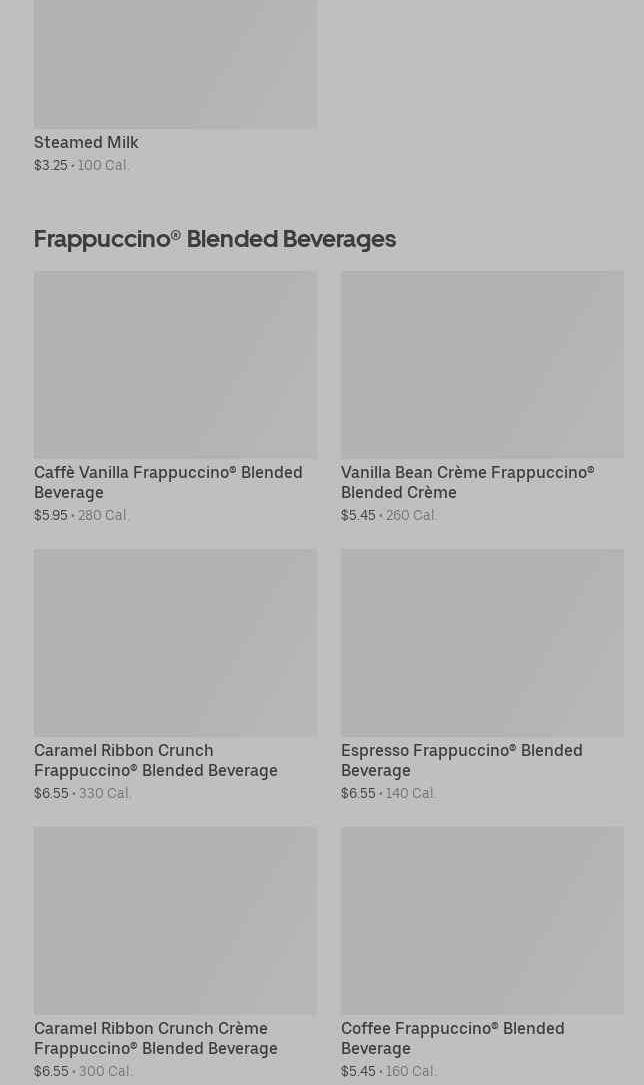Open the Steamed Milk item
Screen dimensions: 644x1085
(175, 86)
